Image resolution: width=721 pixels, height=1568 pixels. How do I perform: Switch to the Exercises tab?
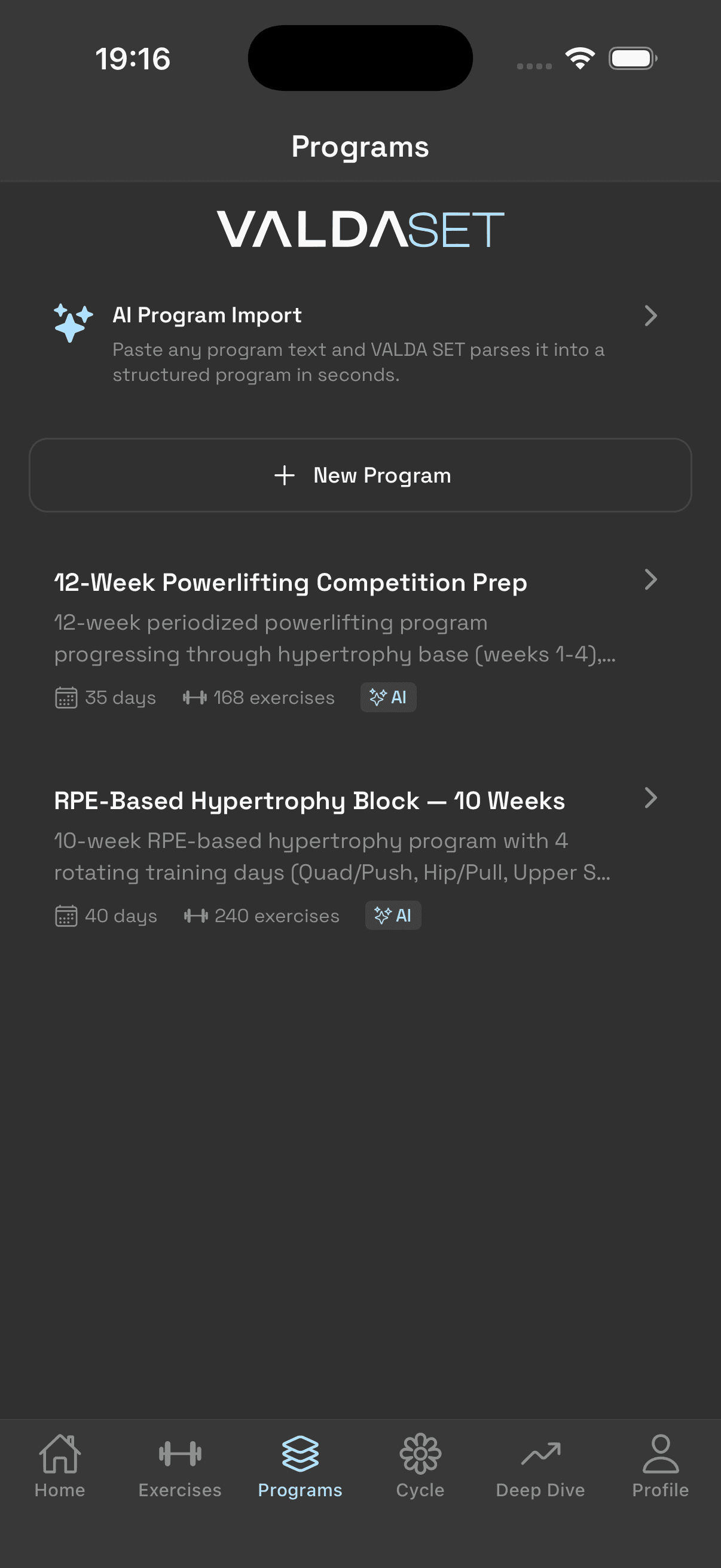[x=179, y=1467]
